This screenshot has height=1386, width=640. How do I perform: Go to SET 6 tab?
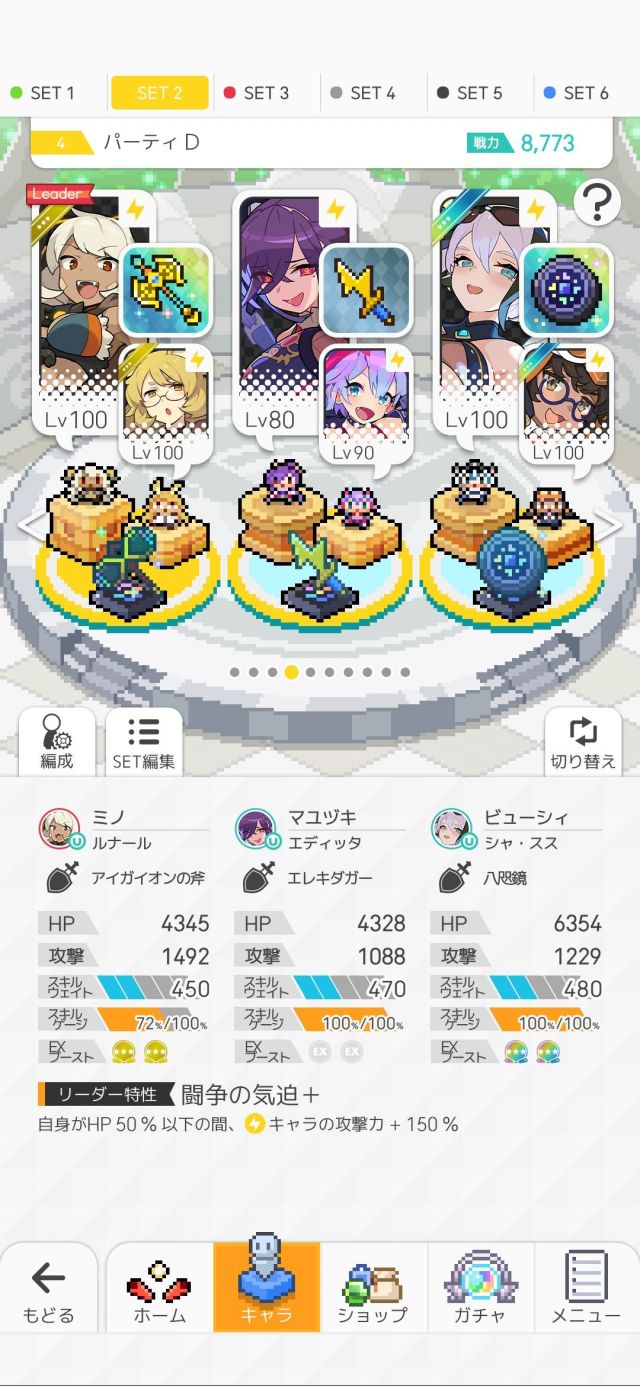(576, 93)
